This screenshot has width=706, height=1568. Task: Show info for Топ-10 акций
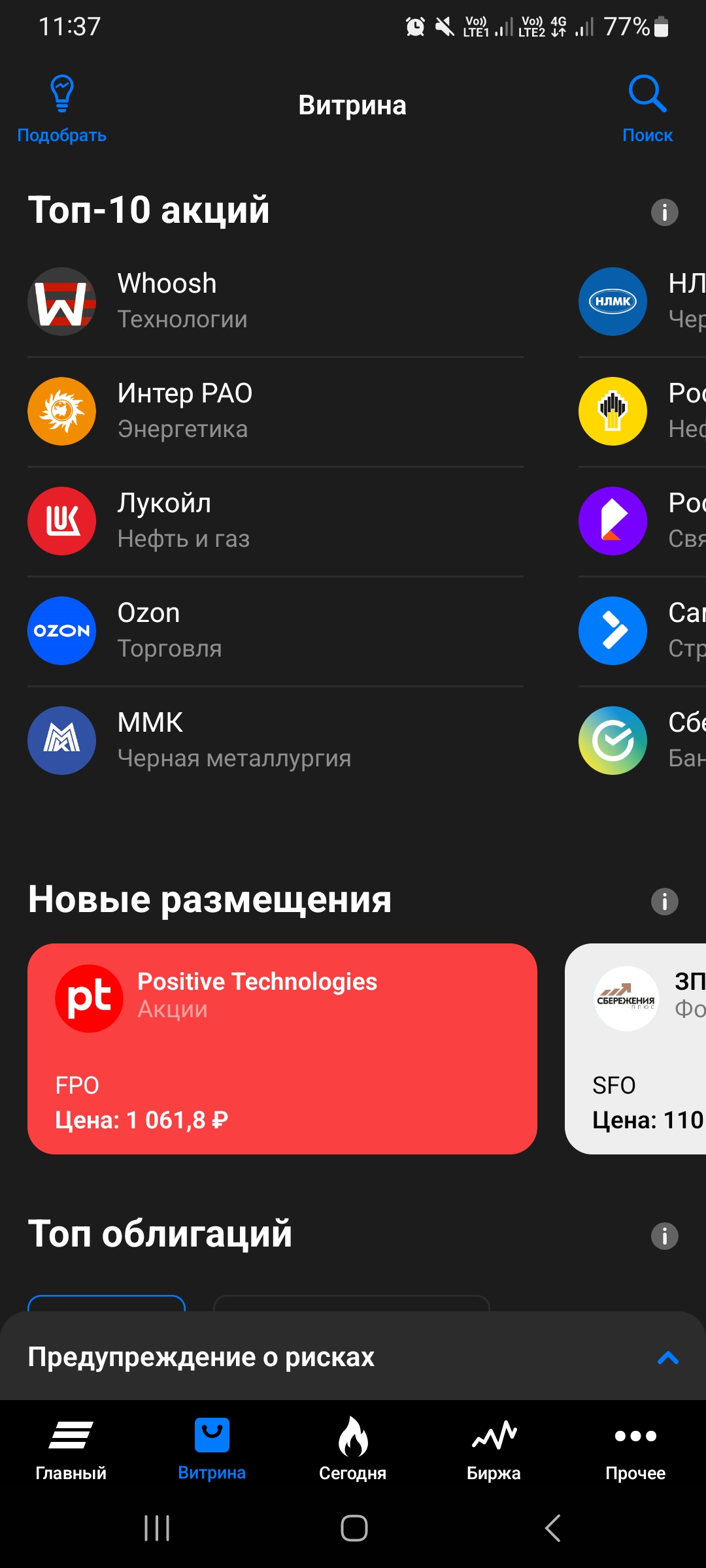click(x=664, y=212)
